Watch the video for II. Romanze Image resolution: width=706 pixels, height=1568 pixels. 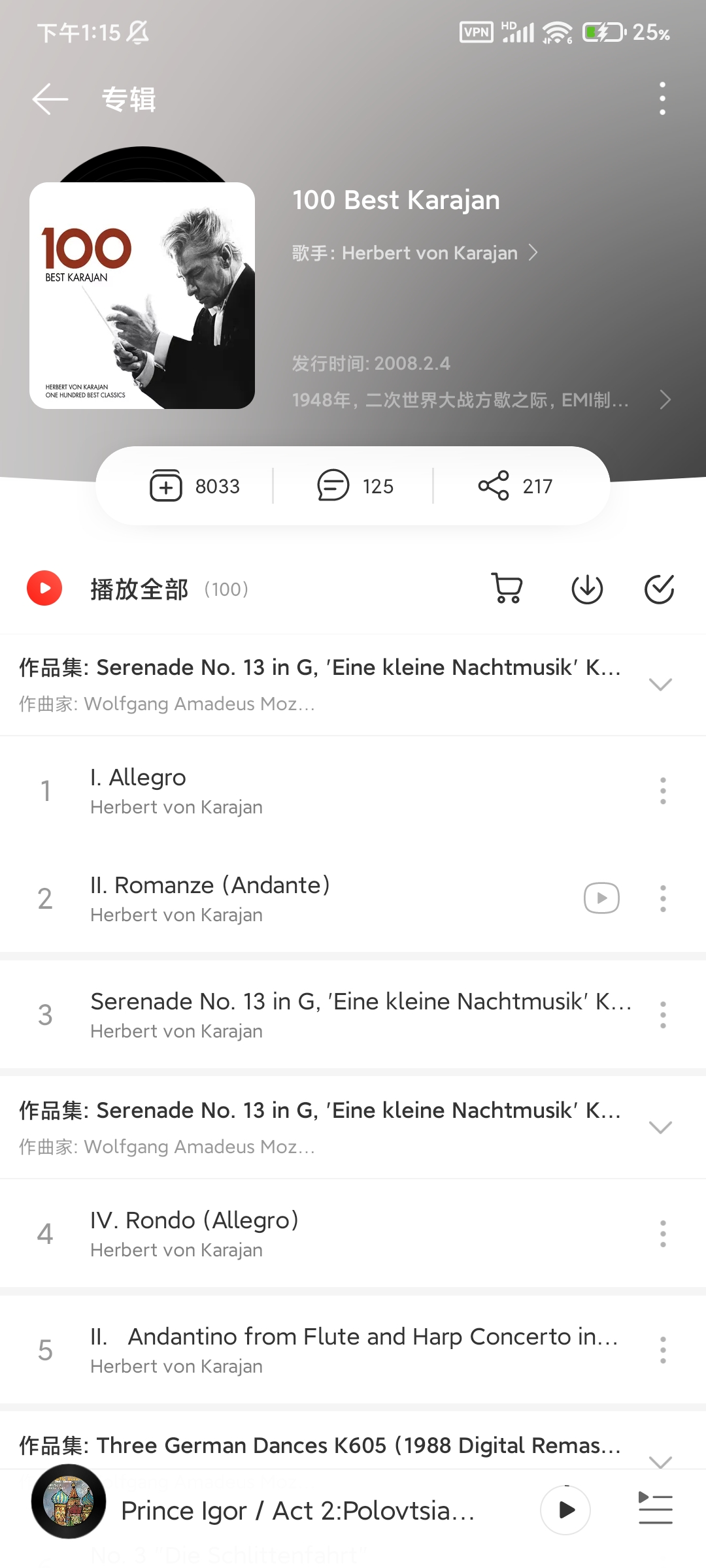pyautogui.click(x=601, y=898)
